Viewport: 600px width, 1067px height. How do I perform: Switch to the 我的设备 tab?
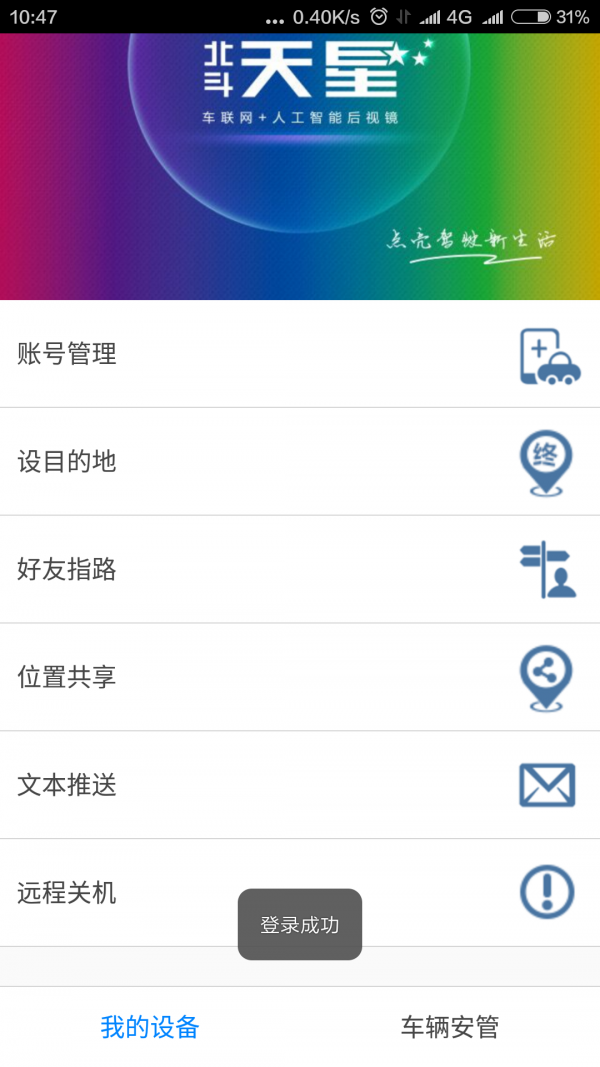click(x=150, y=1027)
